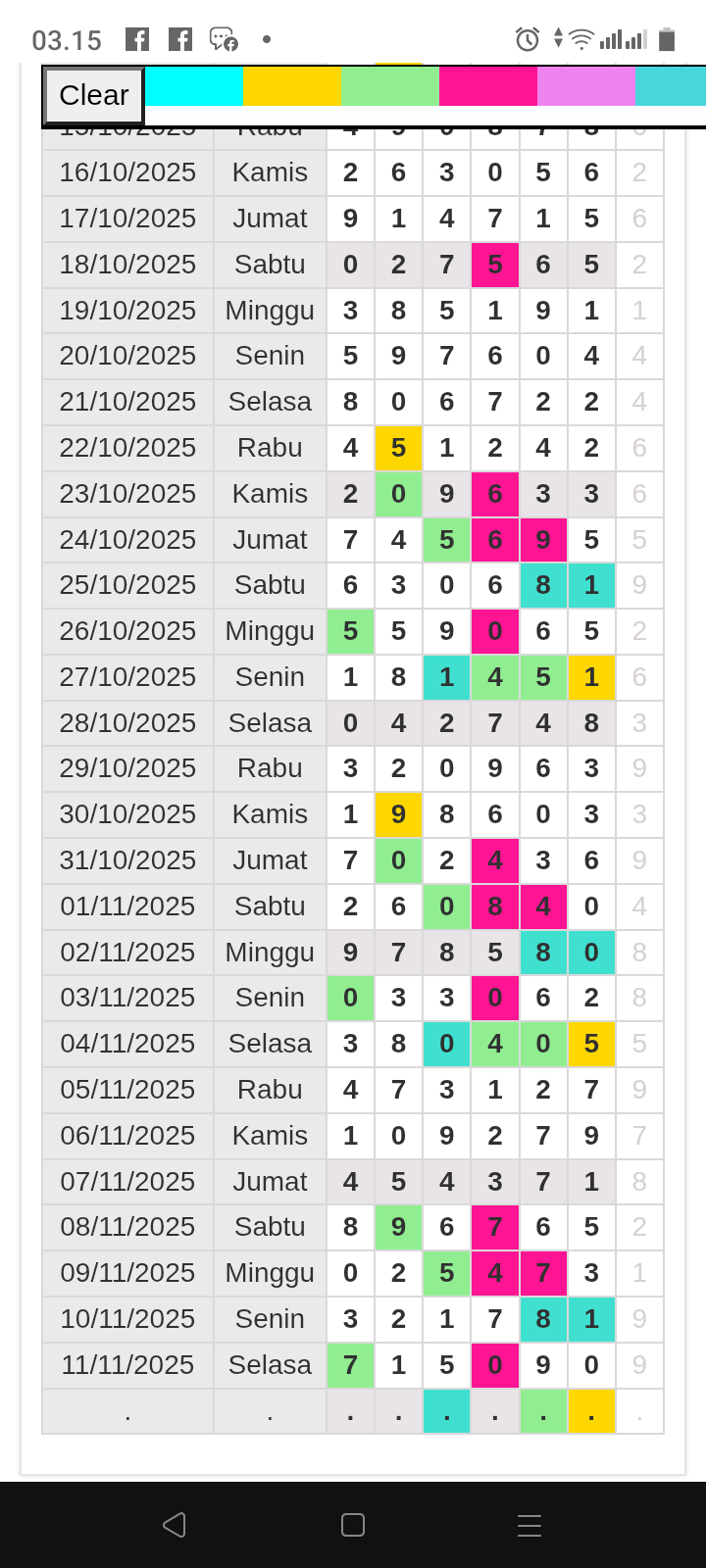
Task: Select the cyan color swatch
Action: (x=193, y=86)
